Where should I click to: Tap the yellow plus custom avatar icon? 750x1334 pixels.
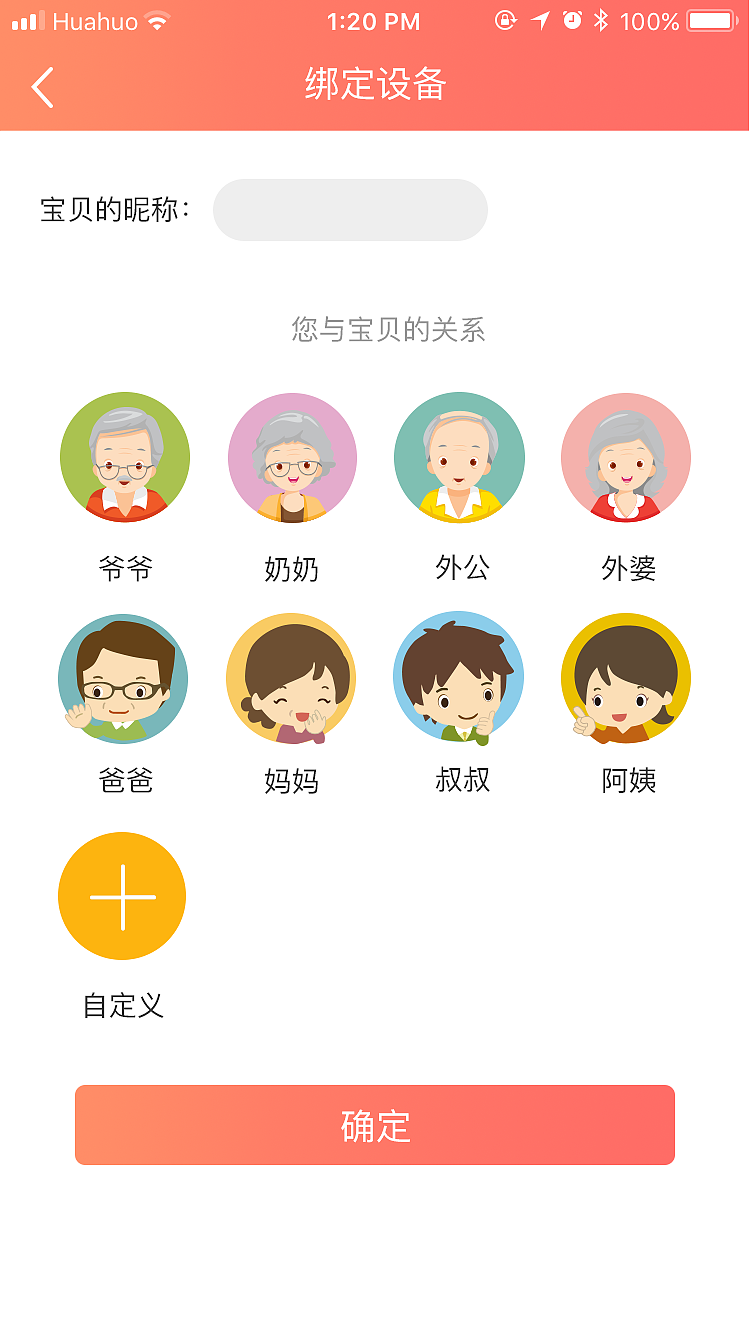[x=122, y=896]
